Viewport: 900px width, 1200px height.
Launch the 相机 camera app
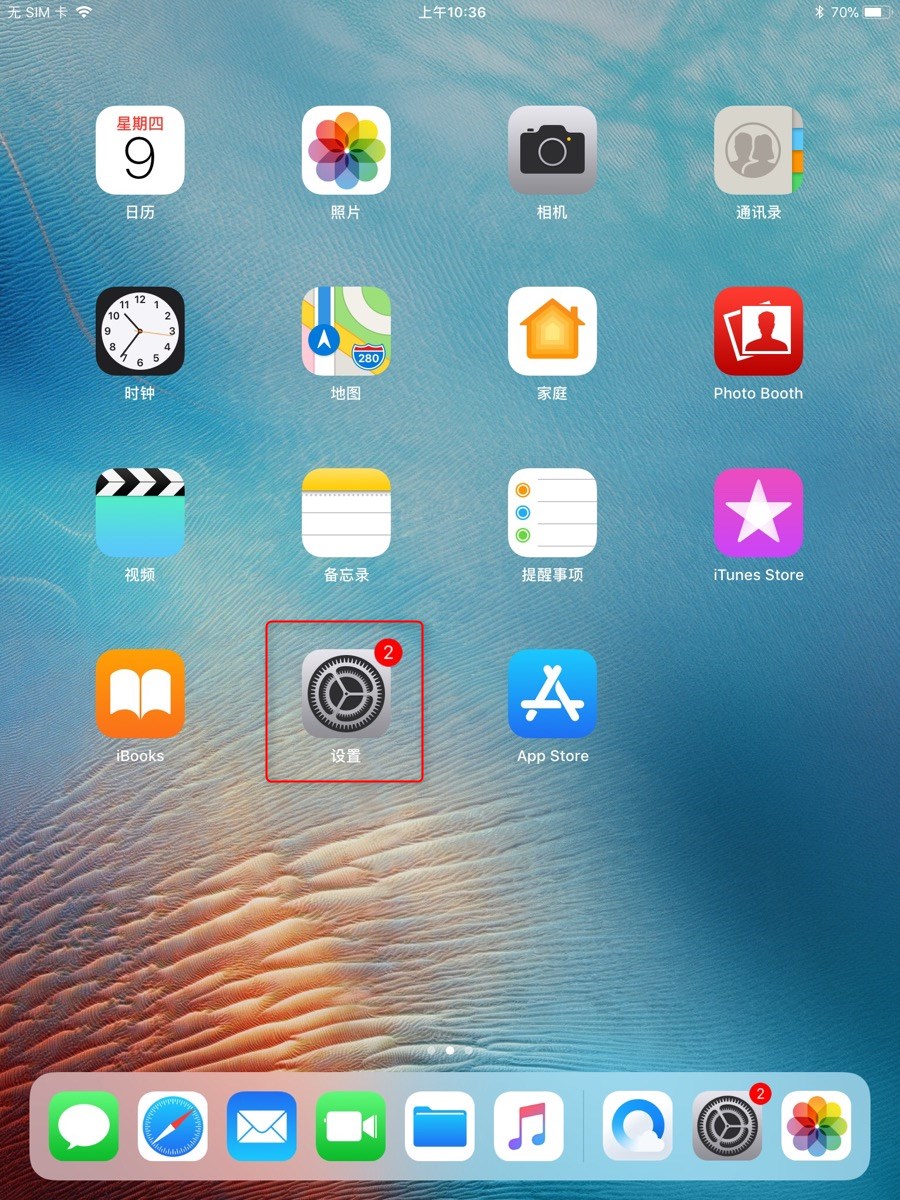(552, 150)
